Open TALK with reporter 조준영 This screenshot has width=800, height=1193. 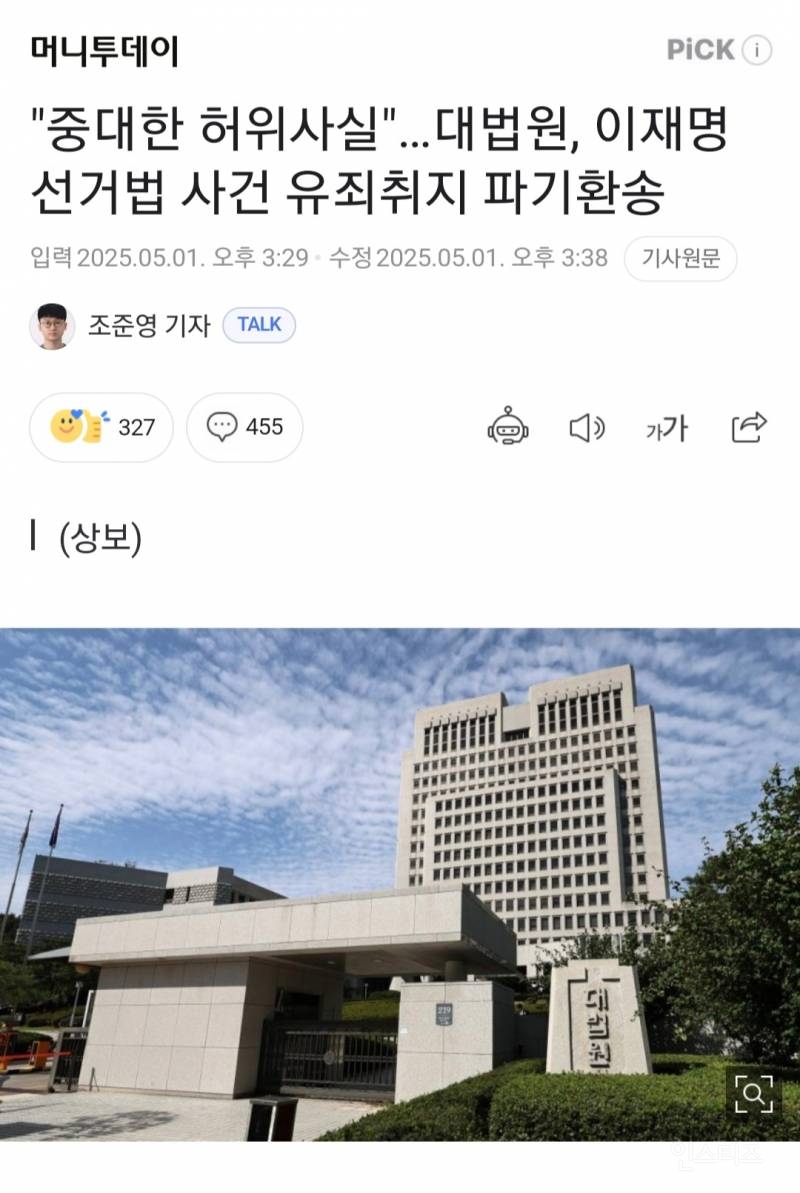tap(259, 325)
